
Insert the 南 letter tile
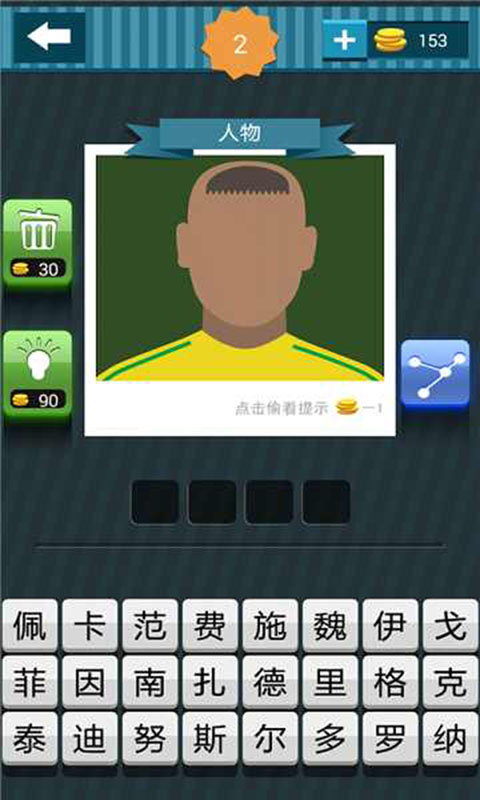[150, 682]
